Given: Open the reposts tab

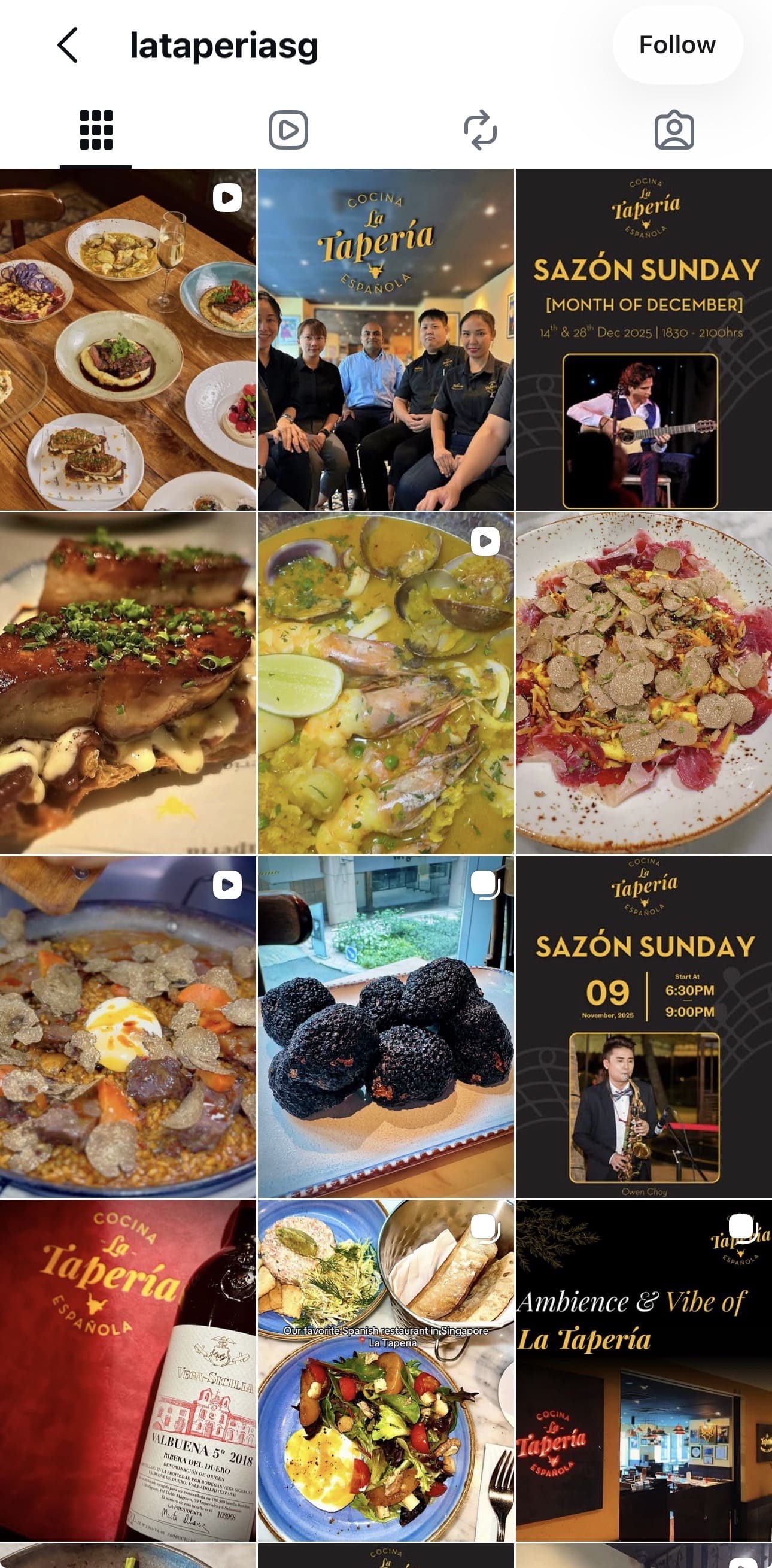Looking at the screenshot, I should pyautogui.click(x=481, y=130).
